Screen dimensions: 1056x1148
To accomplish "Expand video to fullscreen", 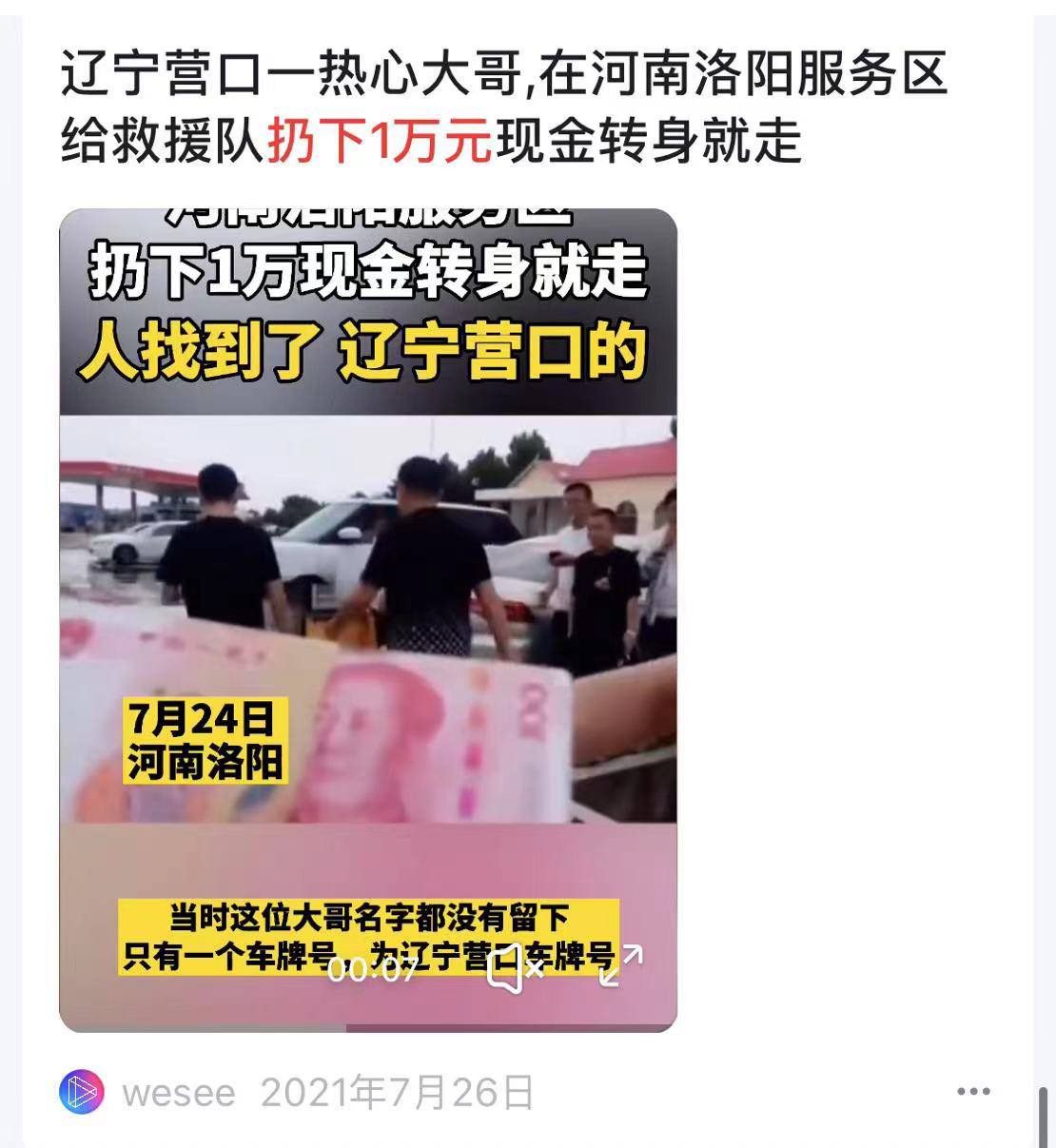I will (621, 964).
